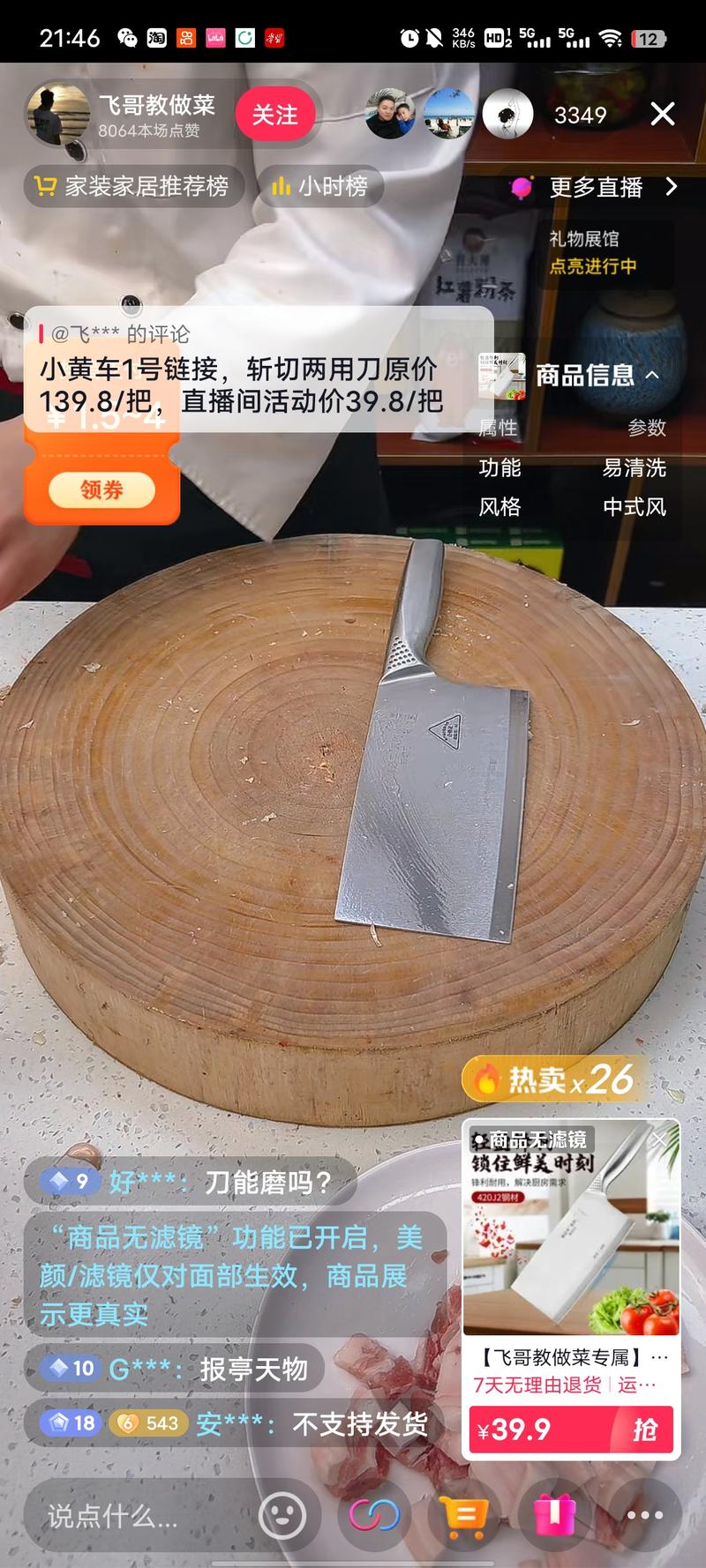The height and width of the screenshot is (1568, 706).
Task: Open the 礼物展馆 gift gallery
Action: (x=593, y=252)
